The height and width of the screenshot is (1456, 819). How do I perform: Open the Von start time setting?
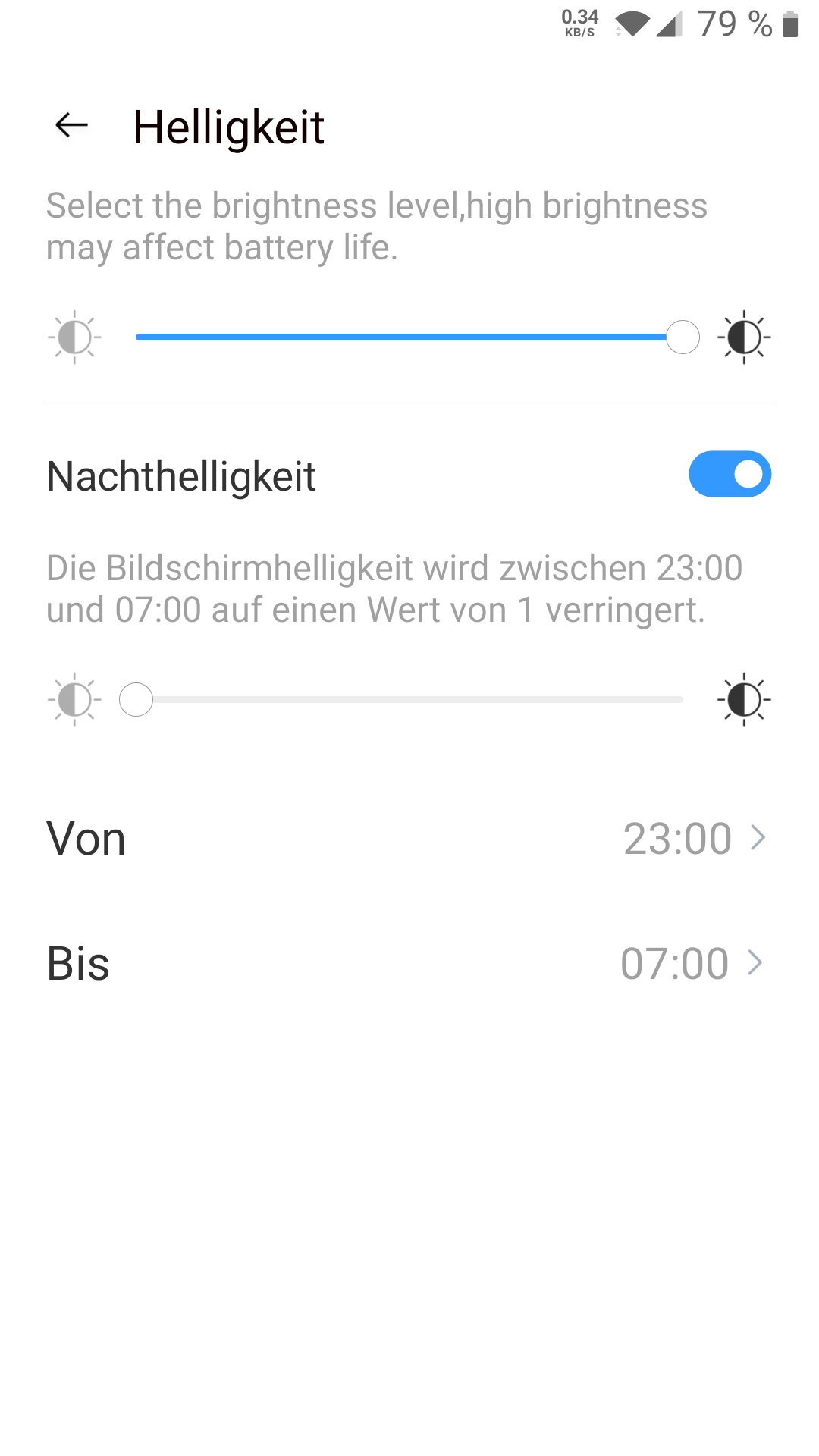(409, 839)
